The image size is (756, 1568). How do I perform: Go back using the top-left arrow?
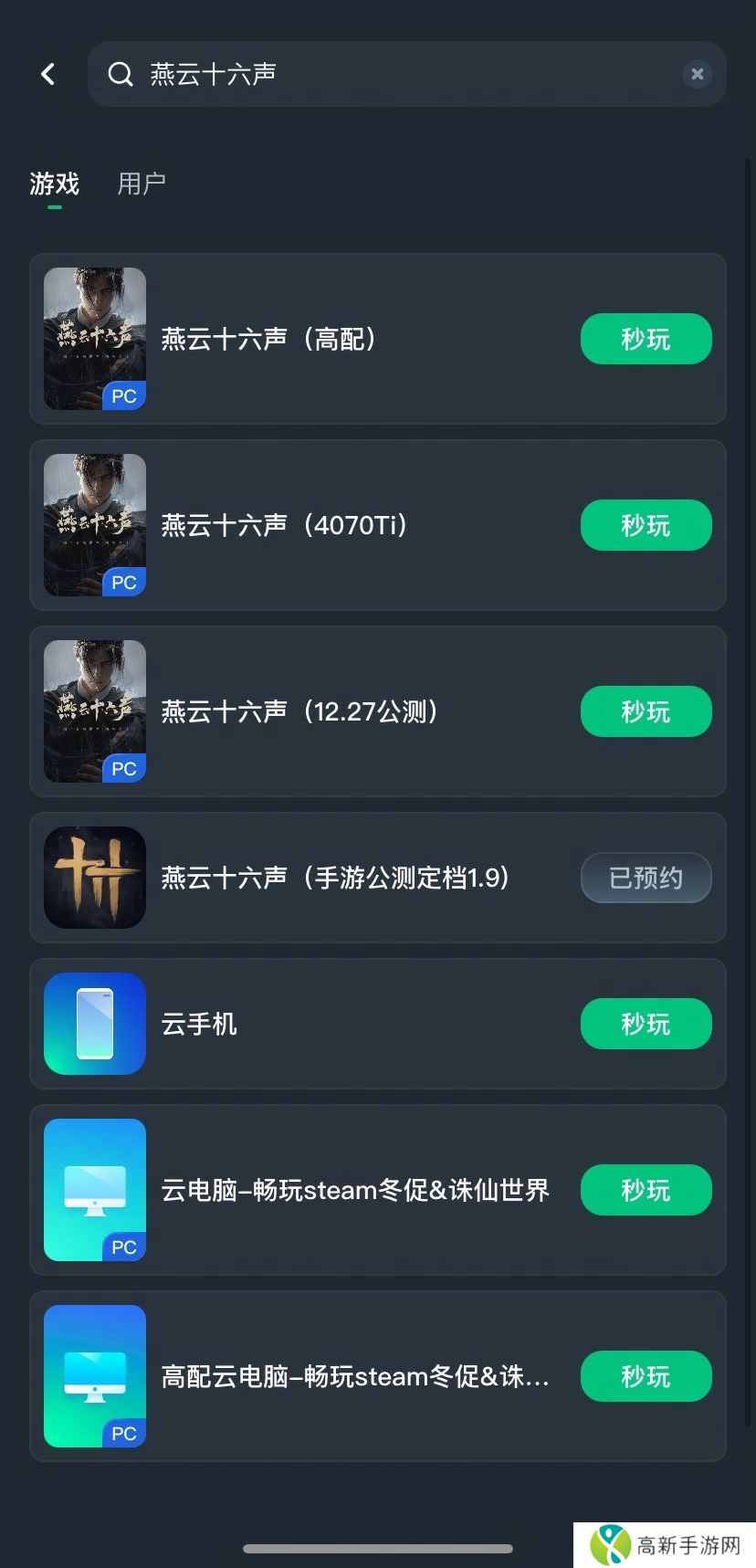pyautogui.click(x=48, y=74)
